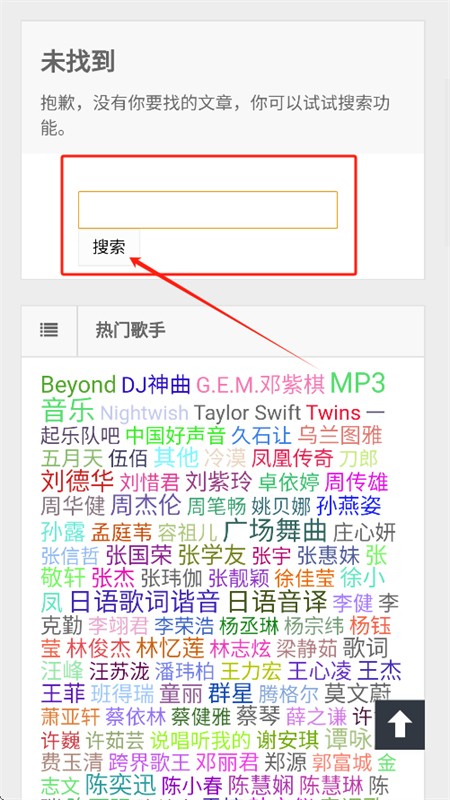Viewport: 450px width, 800px height.
Task: Open the Taylor Swift tag
Action: coord(248,413)
